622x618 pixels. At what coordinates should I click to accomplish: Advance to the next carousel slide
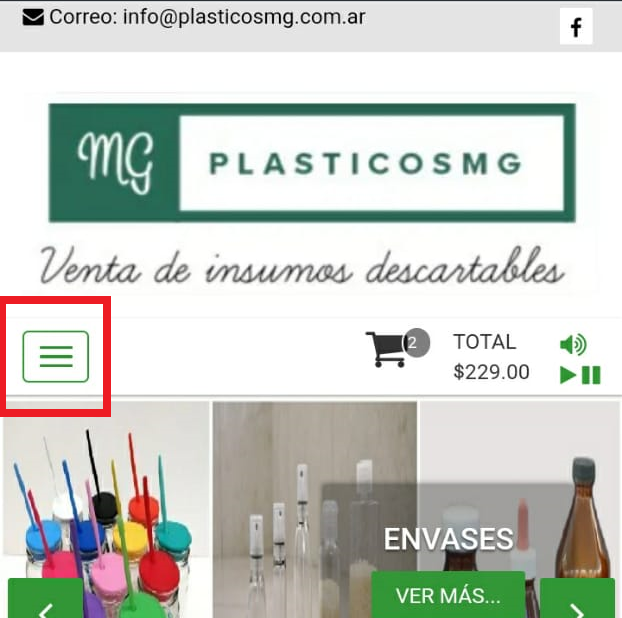pyautogui.click(x=577, y=600)
